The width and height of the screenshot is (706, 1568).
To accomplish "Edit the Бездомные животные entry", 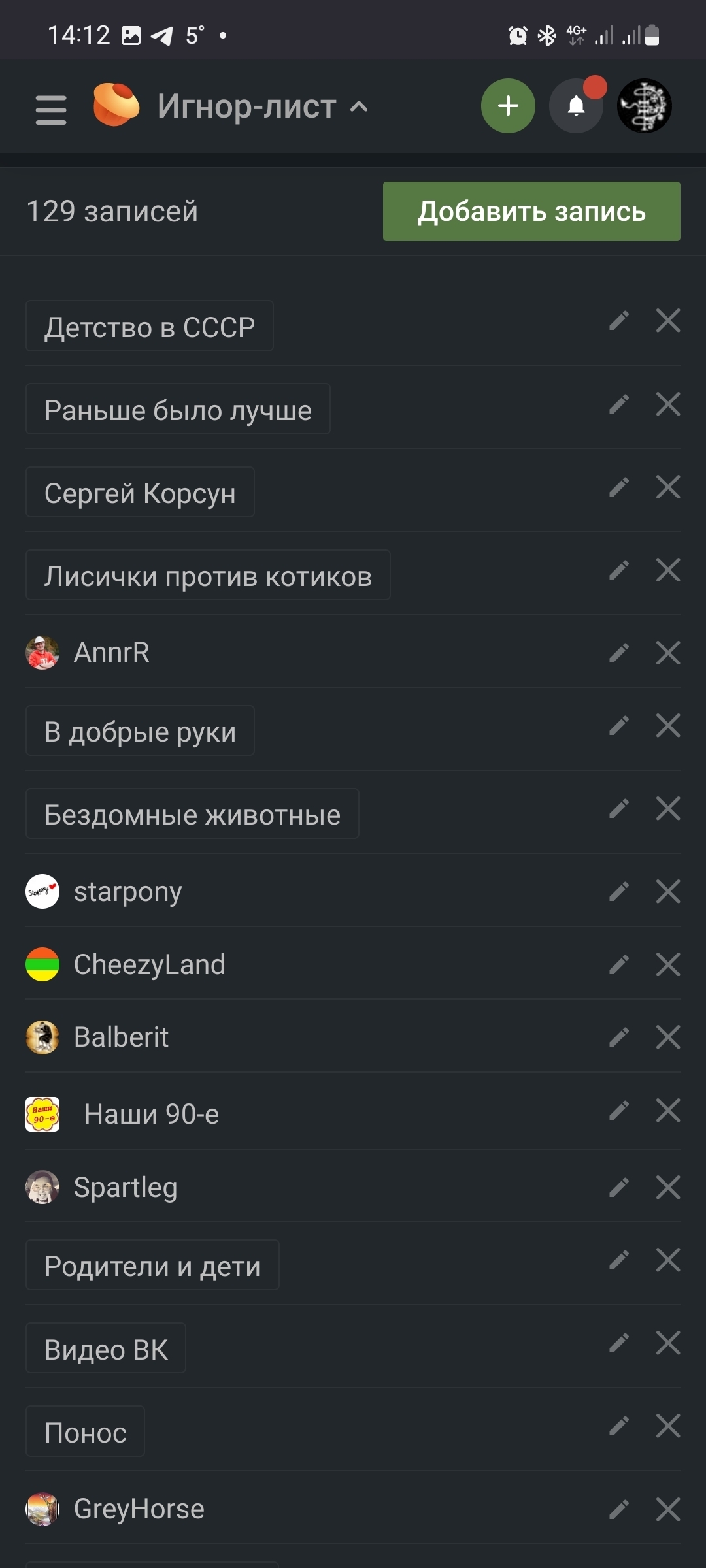I will tap(619, 808).
